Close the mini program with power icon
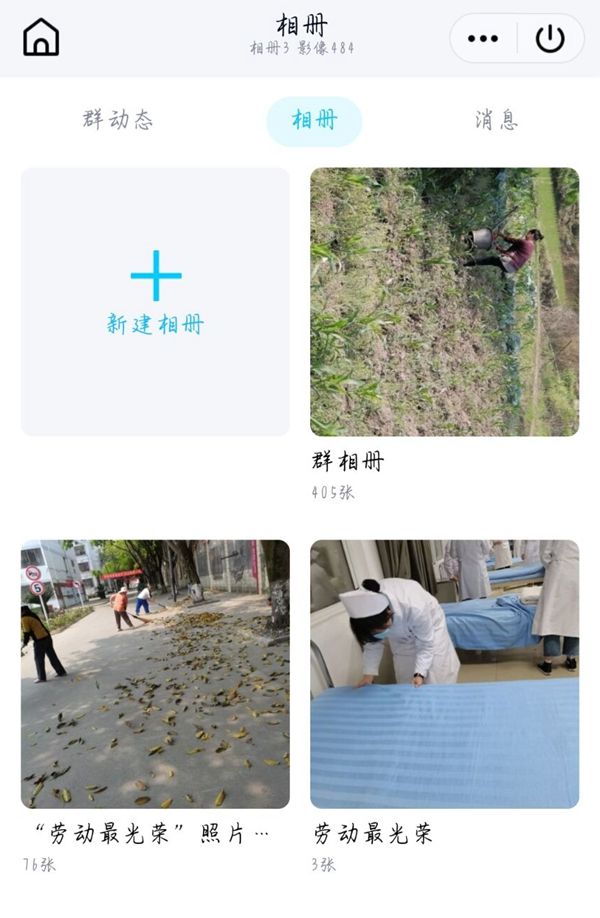This screenshot has height=918, width=600. click(550, 39)
